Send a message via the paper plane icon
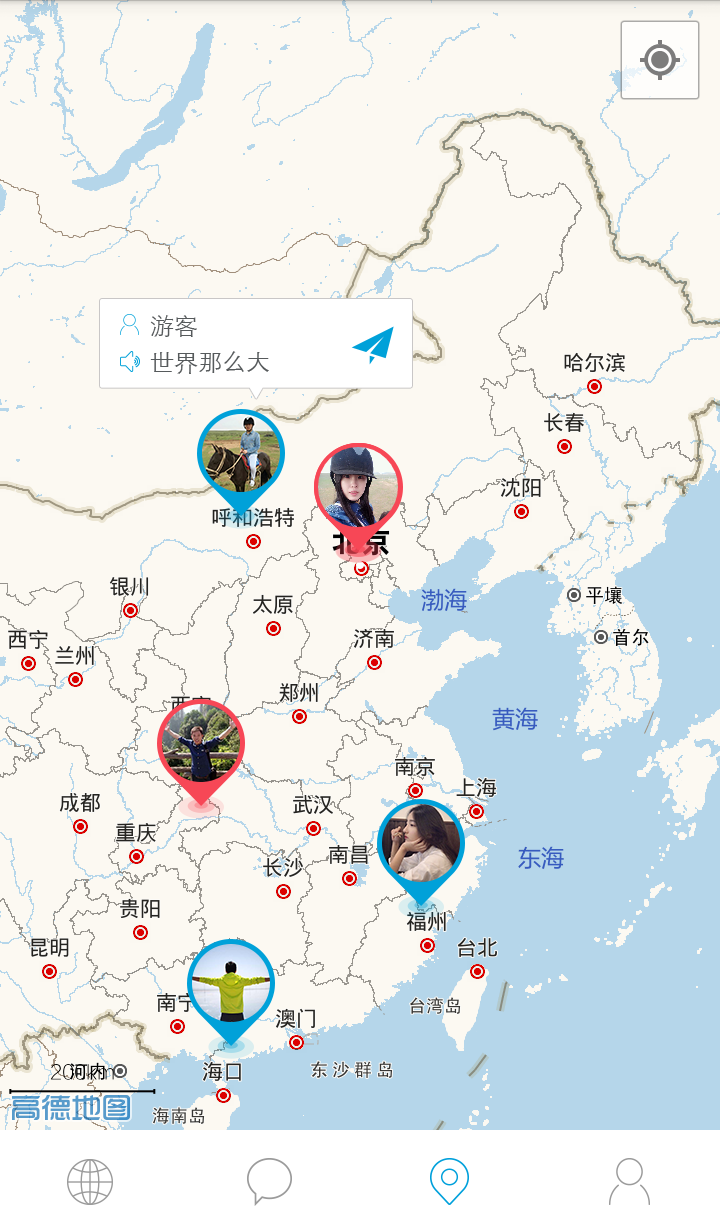720x1230 pixels. point(373,345)
